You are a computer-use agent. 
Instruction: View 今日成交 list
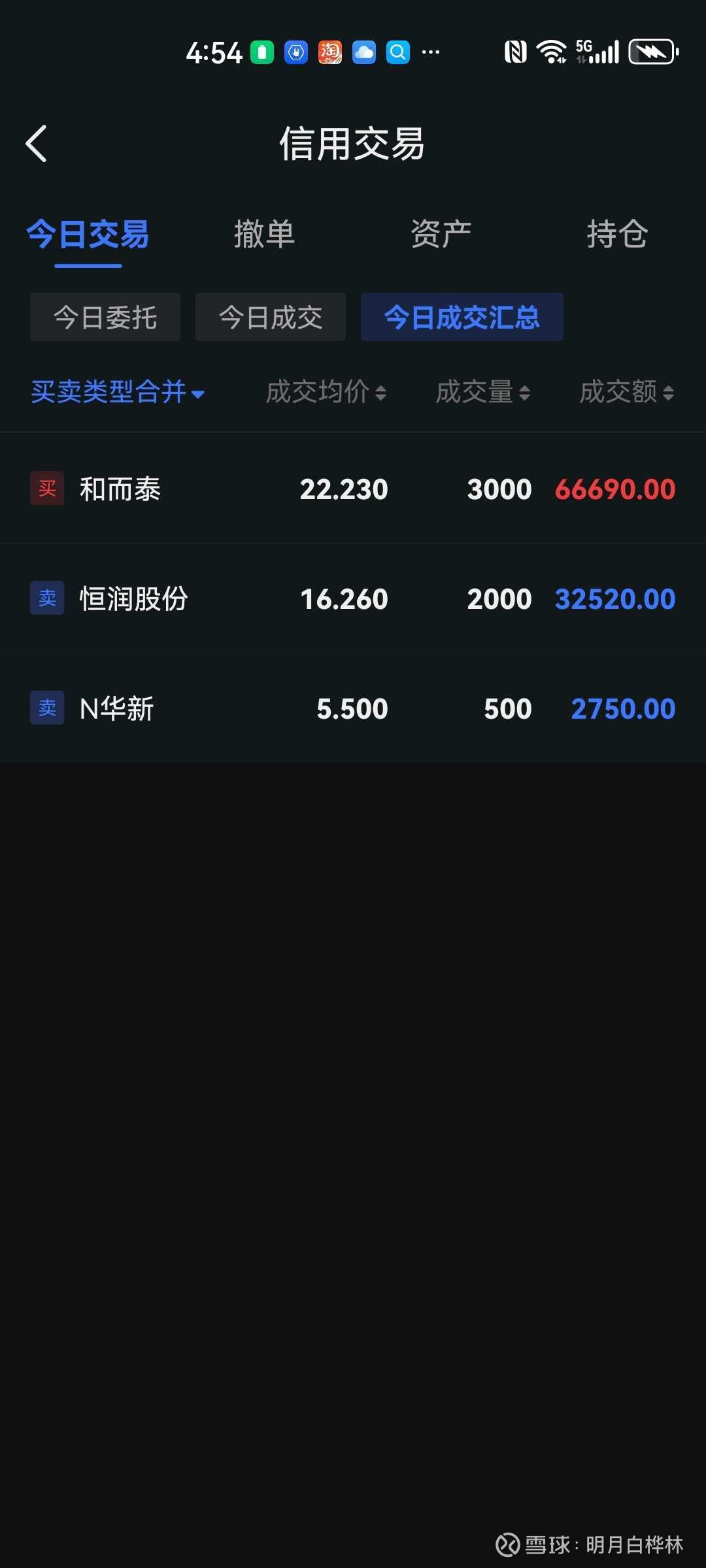click(x=271, y=317)
